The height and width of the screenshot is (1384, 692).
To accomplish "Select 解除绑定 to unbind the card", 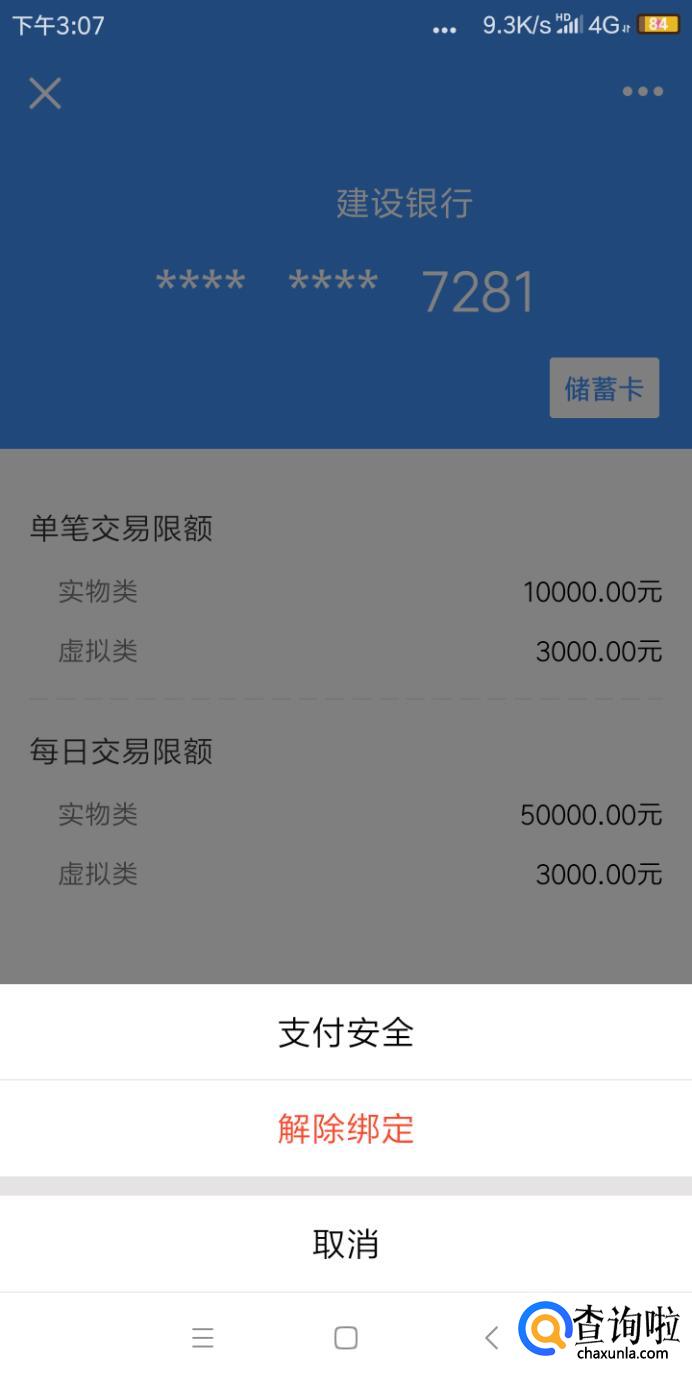I will tap(346, 1129).
